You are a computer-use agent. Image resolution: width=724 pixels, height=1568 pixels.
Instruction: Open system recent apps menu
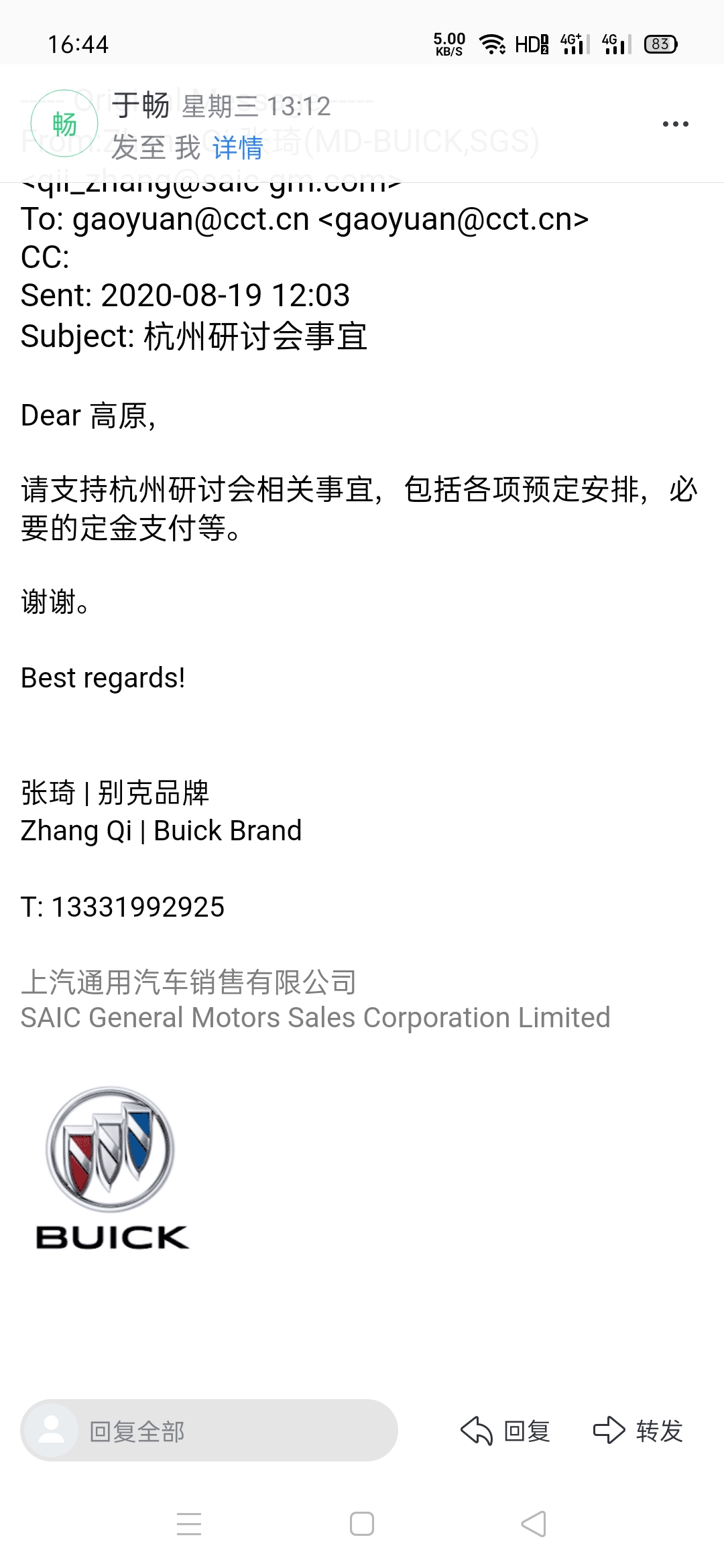[x=189, y=1524]
